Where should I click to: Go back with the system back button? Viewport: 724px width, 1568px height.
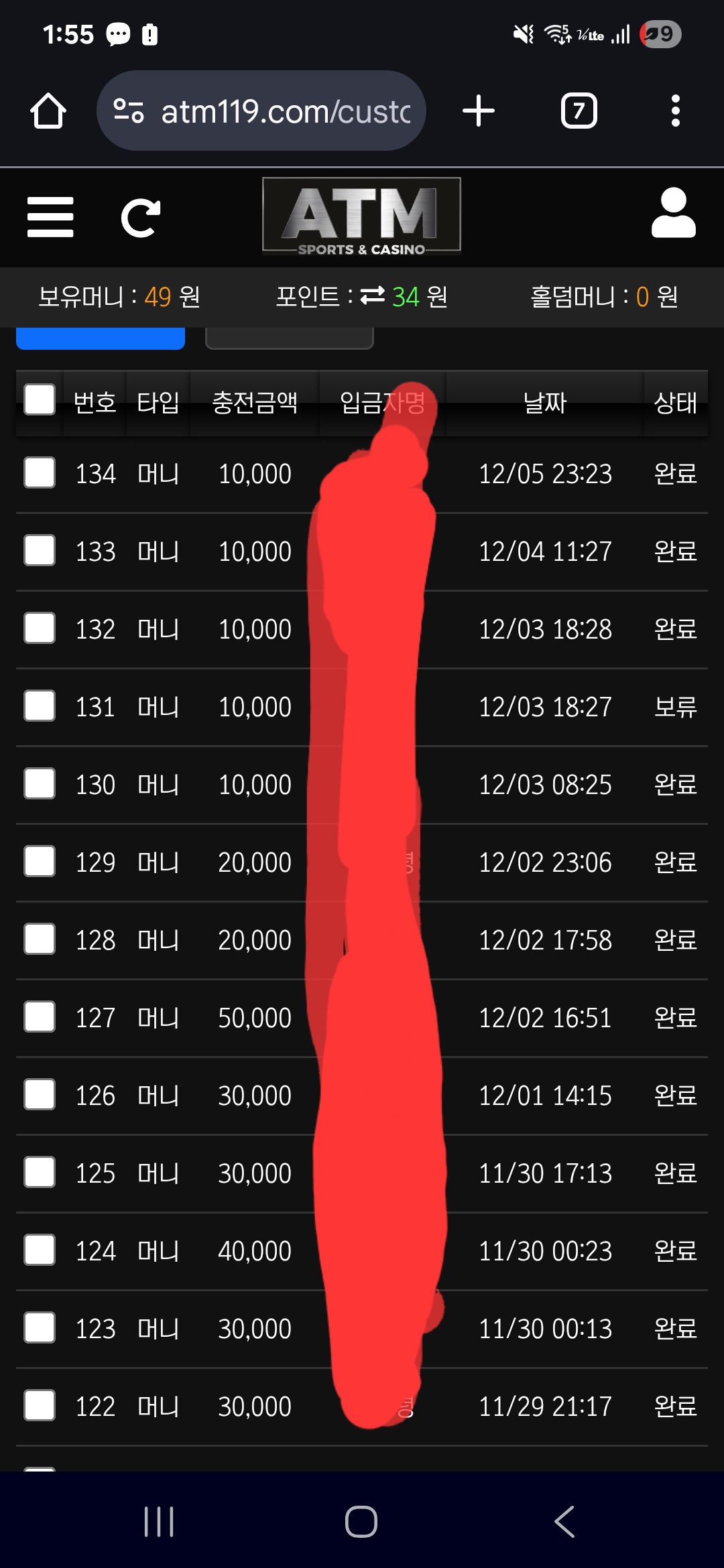click(x=564, y=1522)
